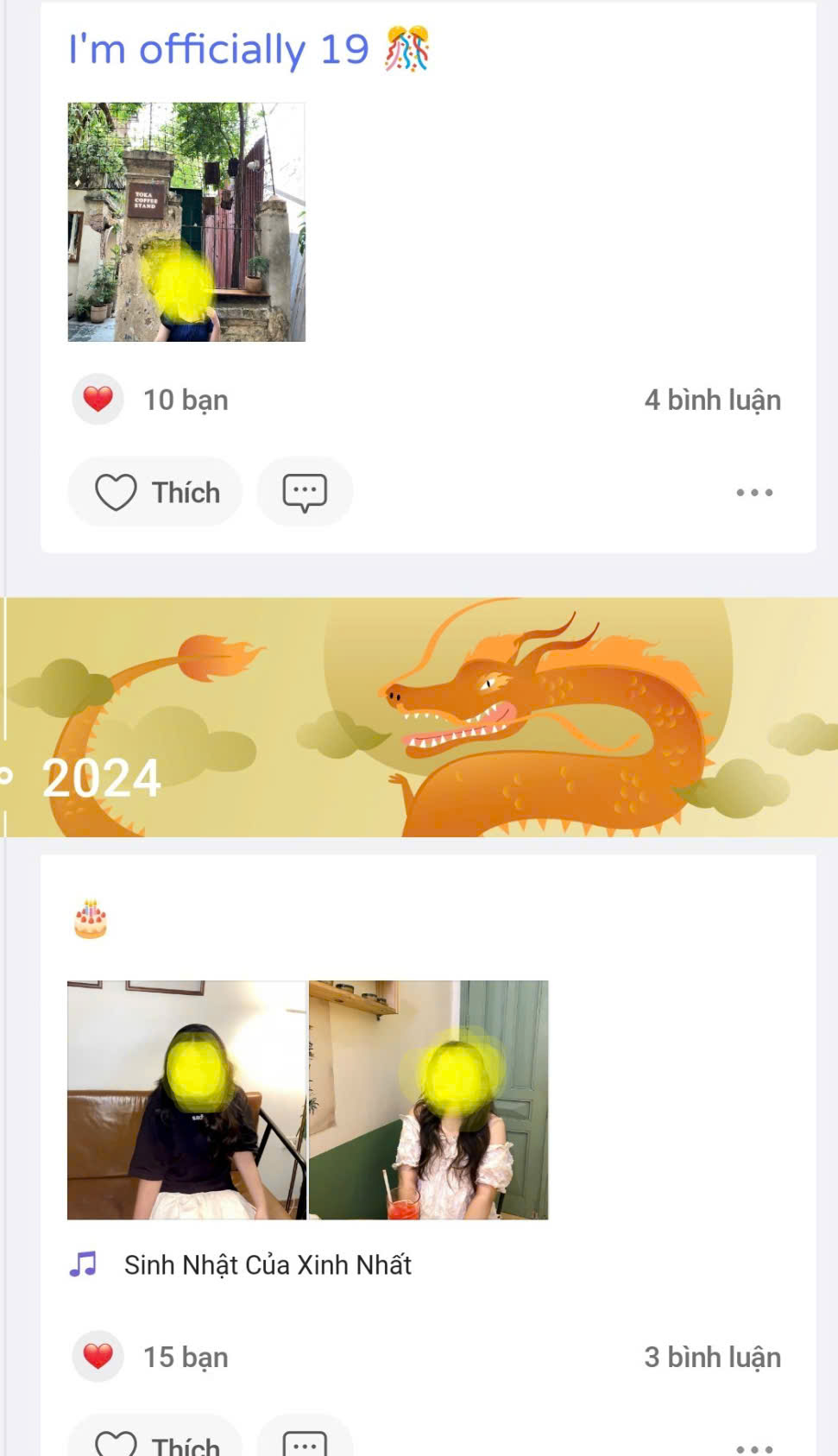
Task: Open photo in the "I'm officially 19" post
Action: click(186, 222)
